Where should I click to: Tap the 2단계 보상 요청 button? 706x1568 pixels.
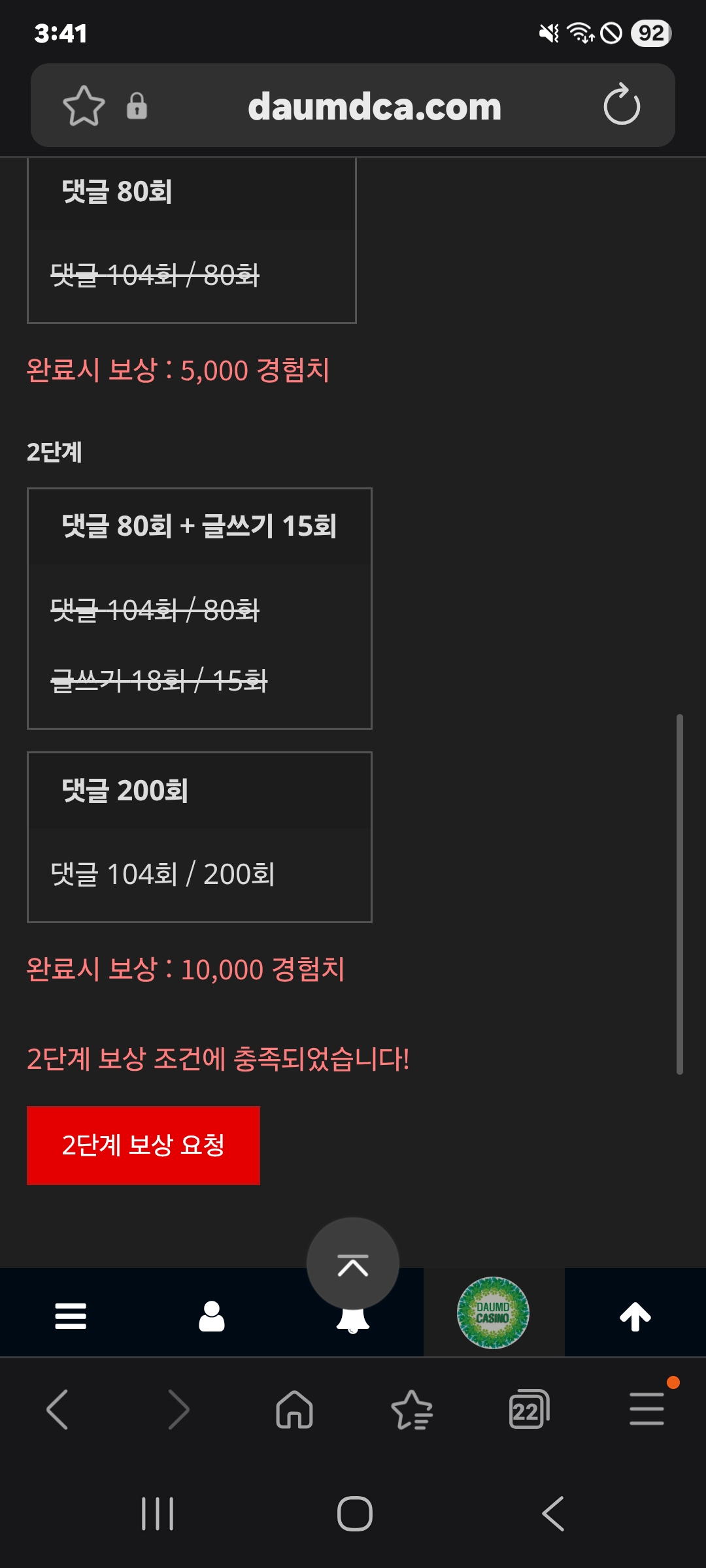[143, 1145]
